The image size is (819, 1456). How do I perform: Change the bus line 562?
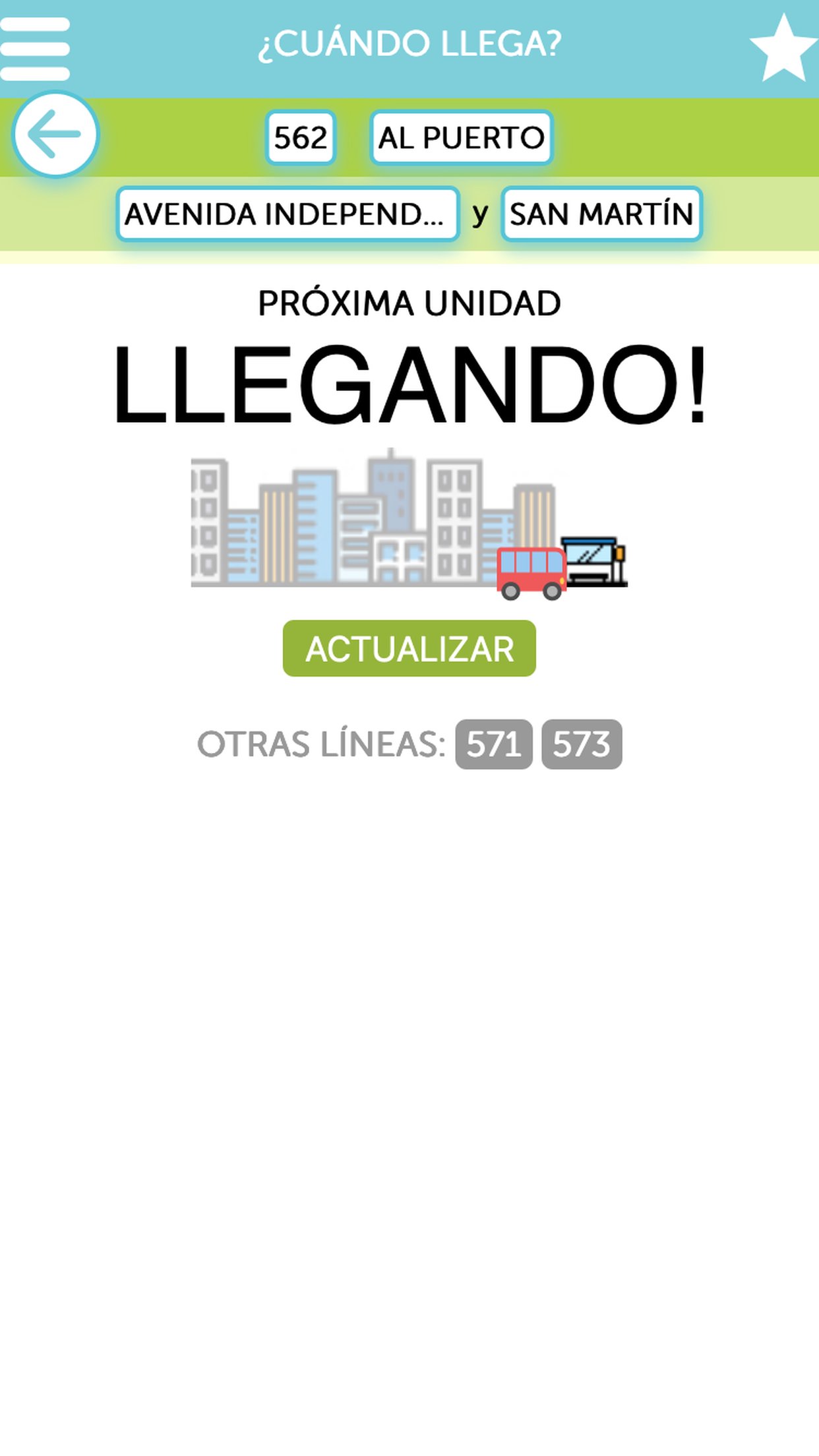click(x=301, y=138)
